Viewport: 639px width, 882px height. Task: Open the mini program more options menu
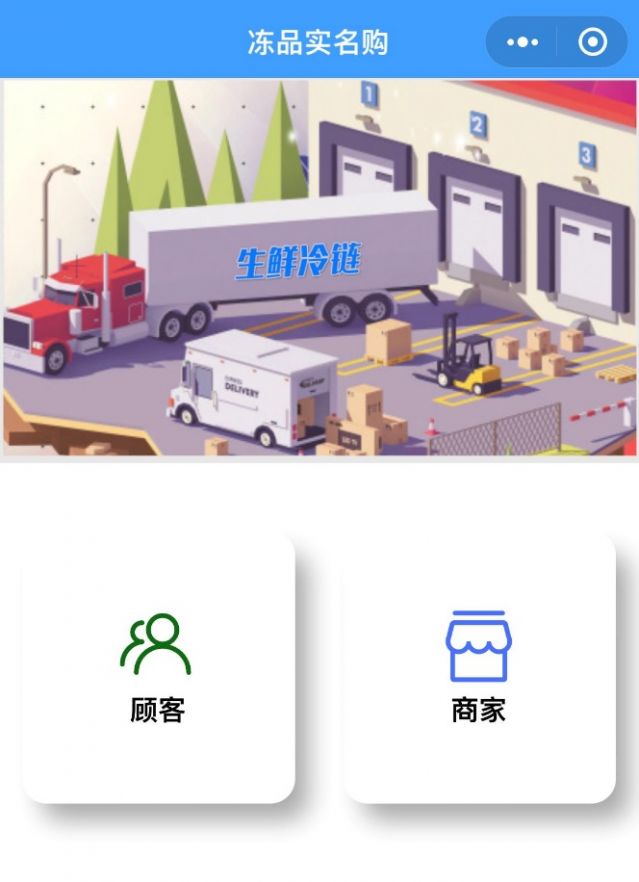tap(522, 42)
